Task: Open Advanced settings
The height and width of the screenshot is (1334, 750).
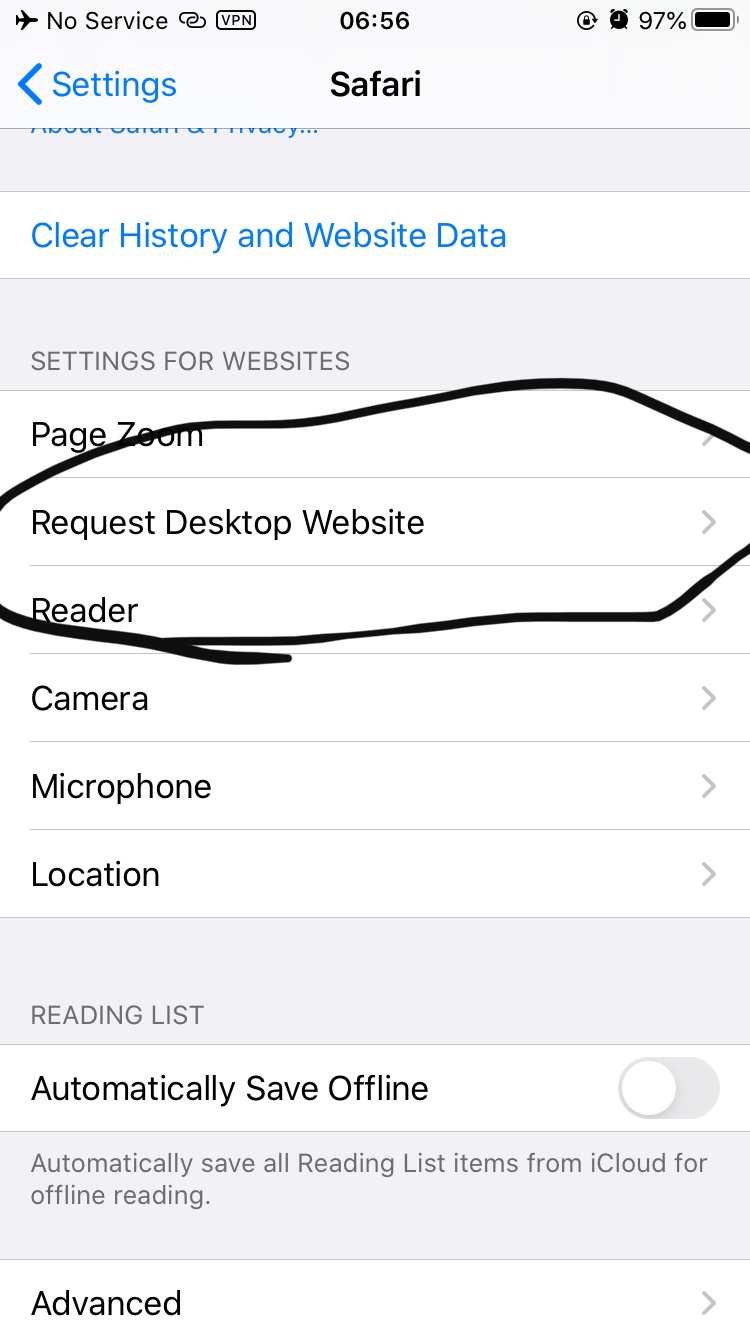Action: (374, 1303)
